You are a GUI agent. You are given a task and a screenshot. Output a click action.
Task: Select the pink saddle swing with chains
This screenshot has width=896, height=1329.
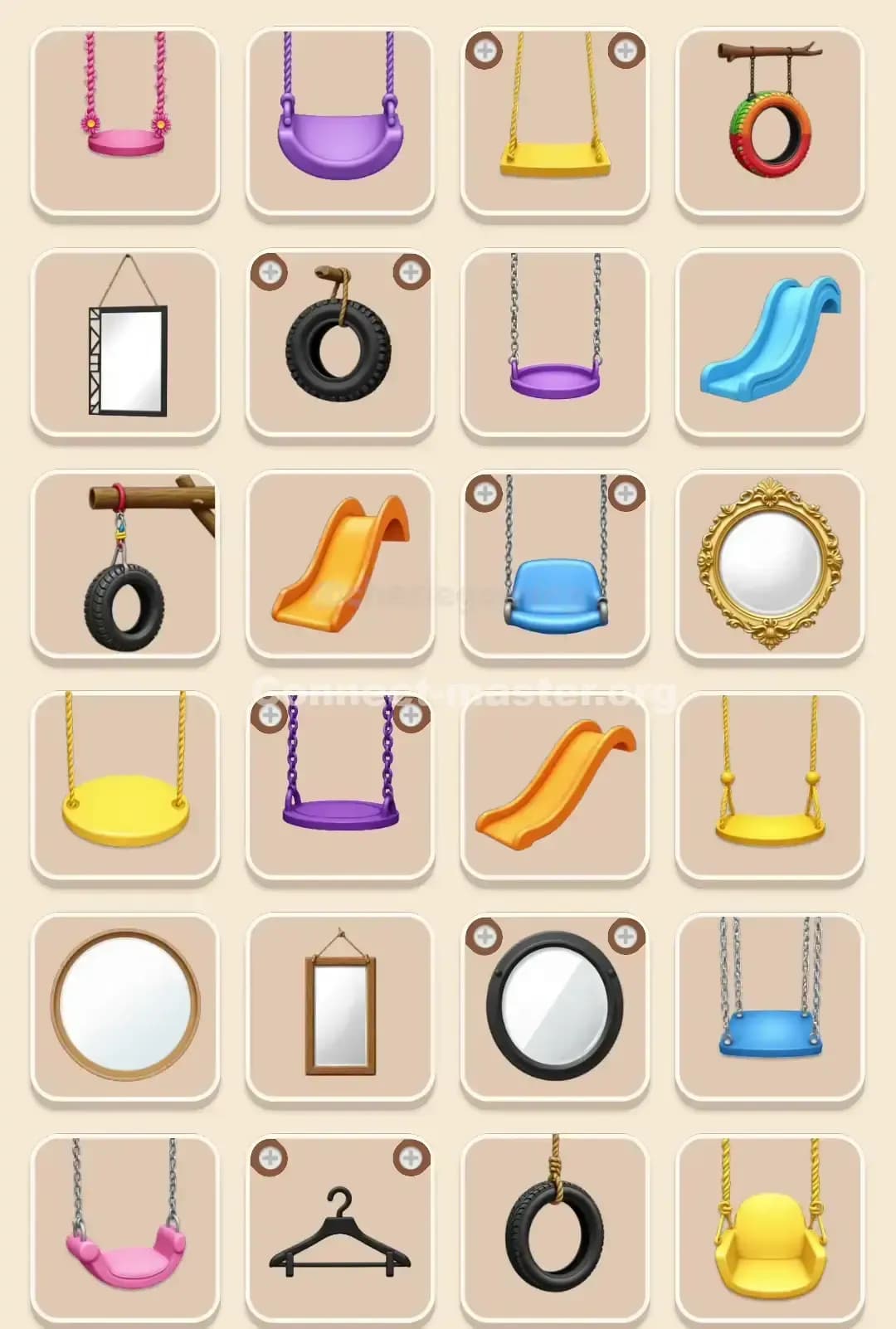click(x=123, y=1228)
